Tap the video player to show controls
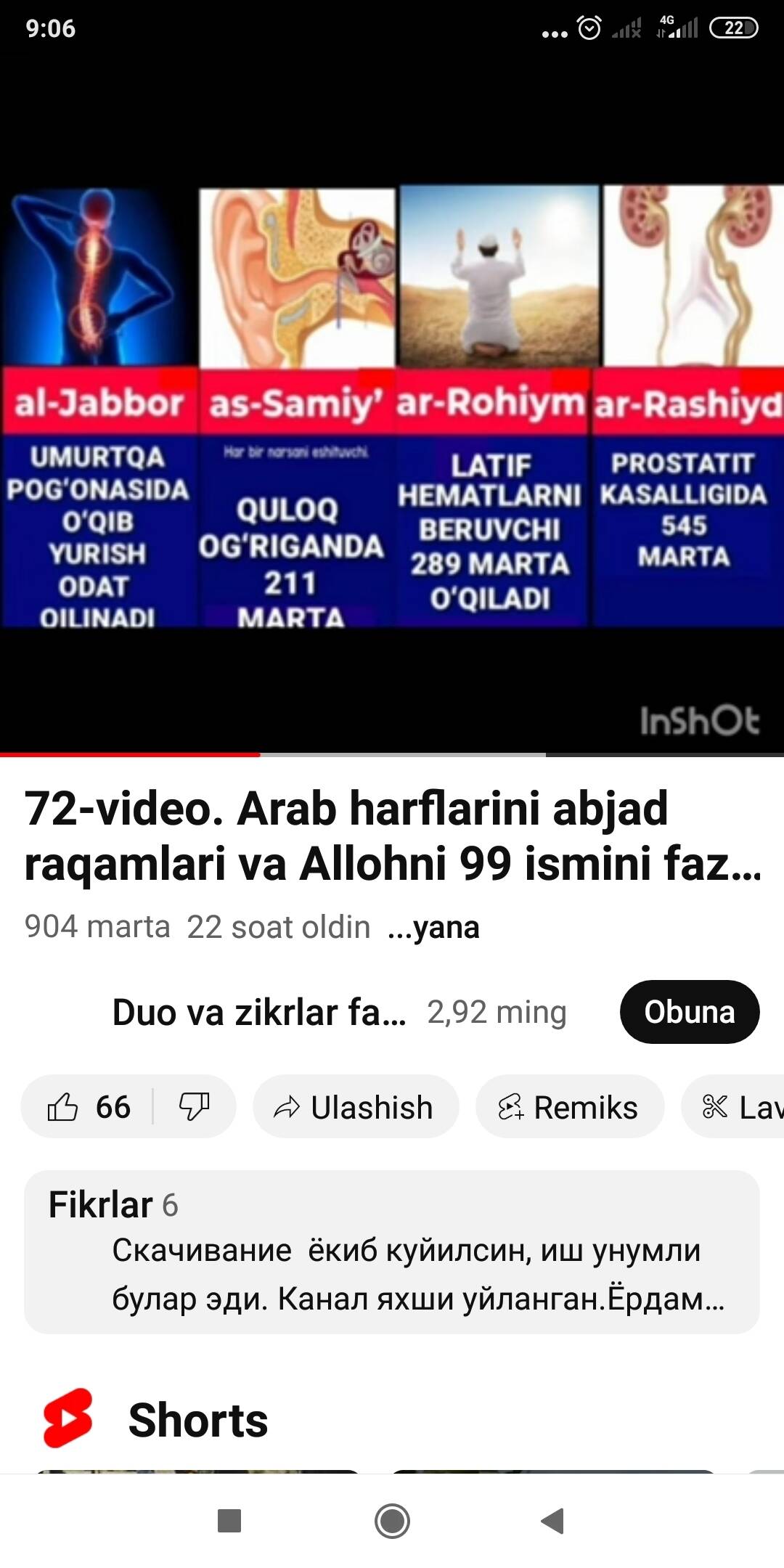Screen dimensions: 784x1568 pos(392,407)
